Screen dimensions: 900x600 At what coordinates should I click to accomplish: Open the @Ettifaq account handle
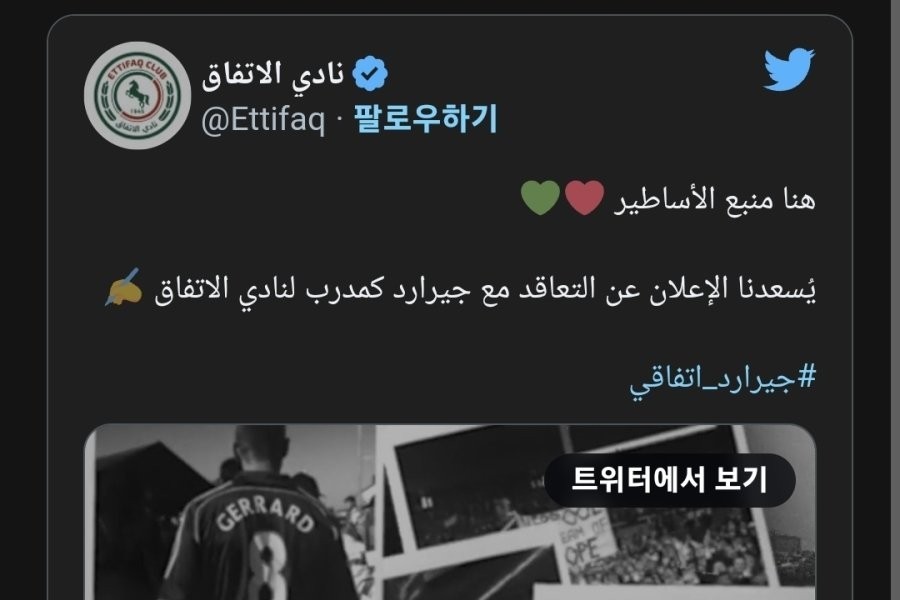coord(264,122)
